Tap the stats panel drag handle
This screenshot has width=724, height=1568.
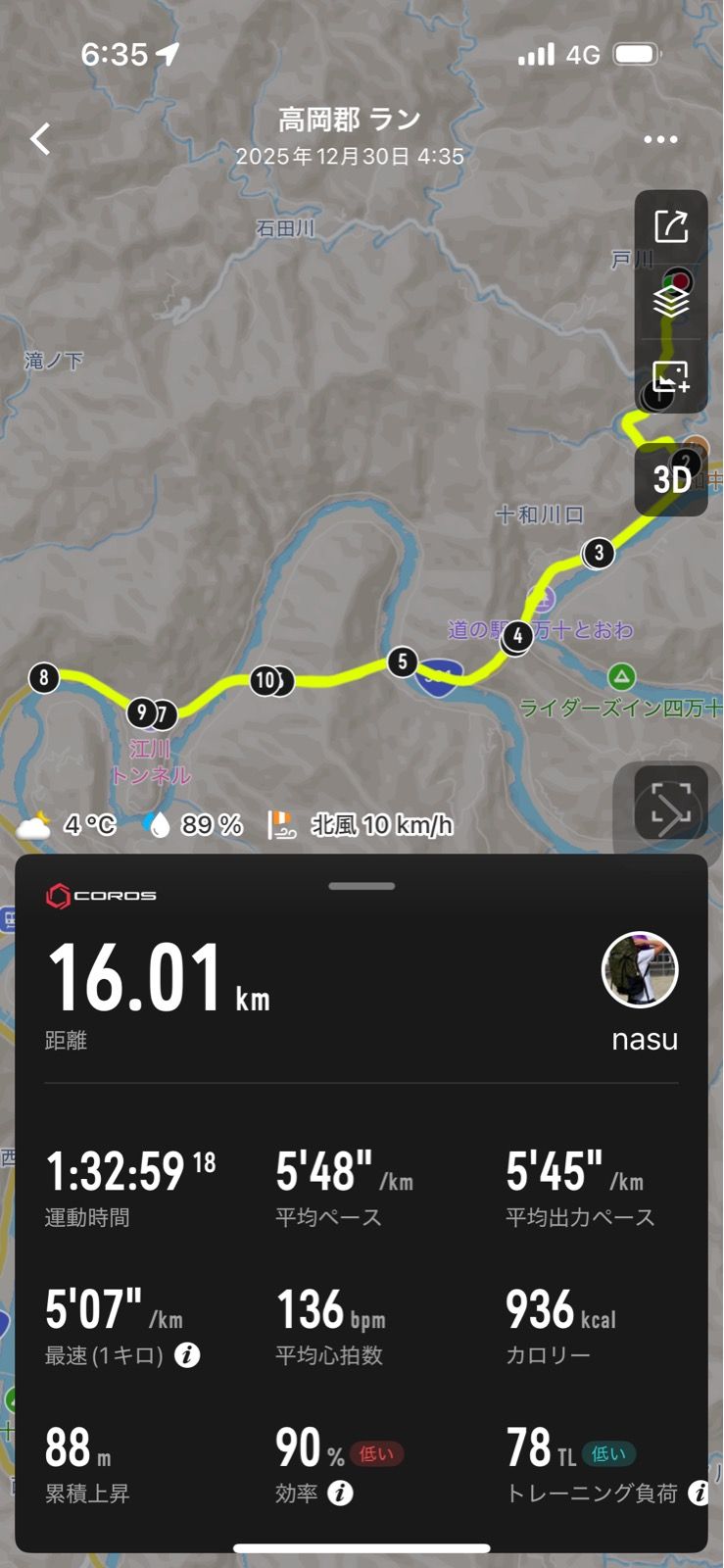(362, 886)
